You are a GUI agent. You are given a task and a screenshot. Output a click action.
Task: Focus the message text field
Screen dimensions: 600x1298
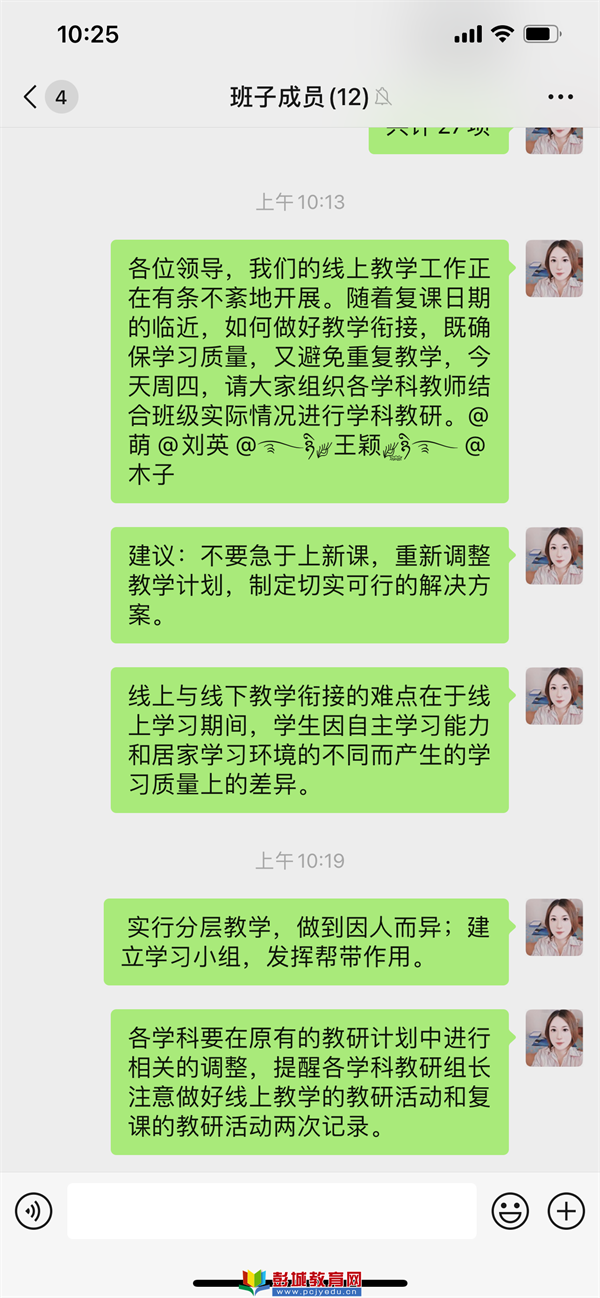(272, 1211)
